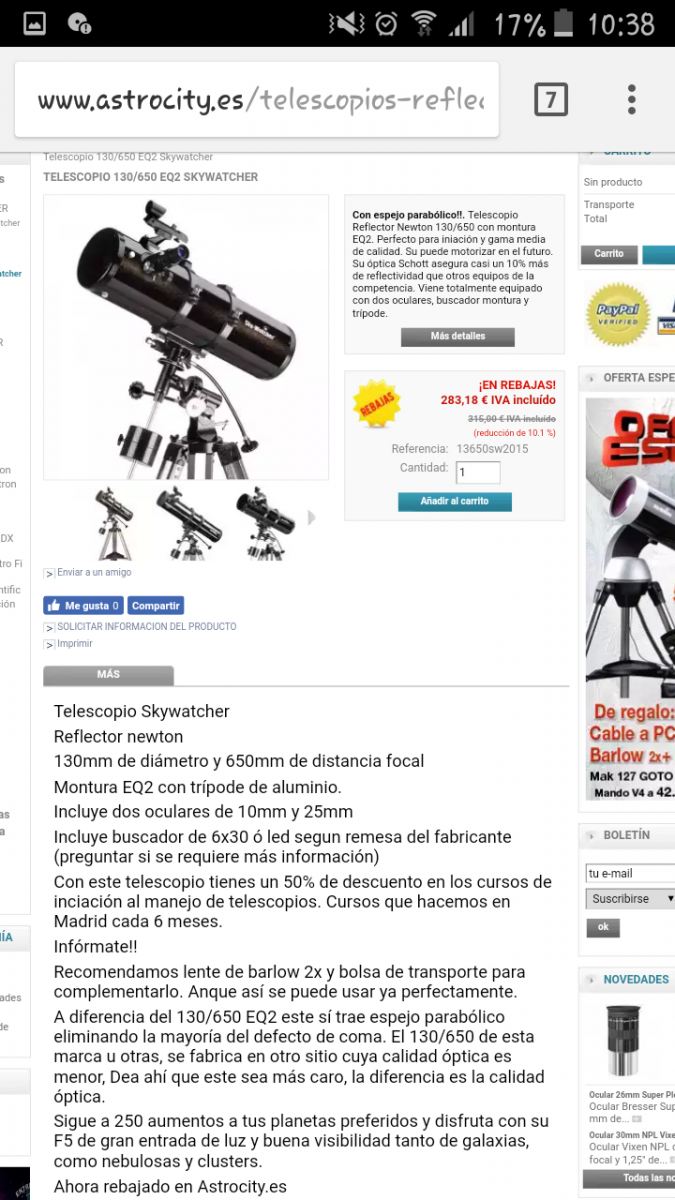Select the first small telescope thumbnail
The width and height of the screenshot is (675, 1200).
pos(113,522)
